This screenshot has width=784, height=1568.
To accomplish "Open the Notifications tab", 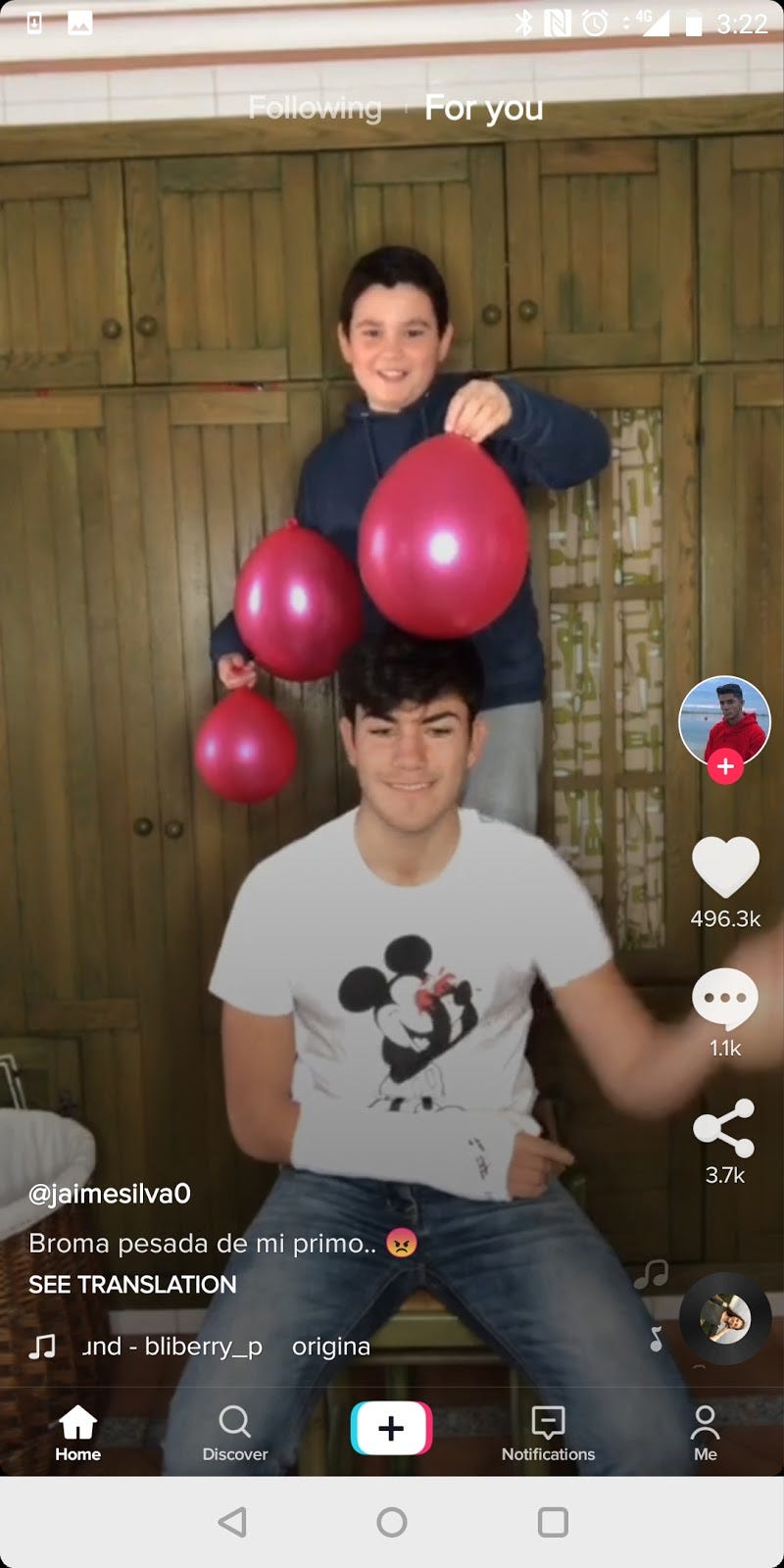I will (x=548, y=1433).
